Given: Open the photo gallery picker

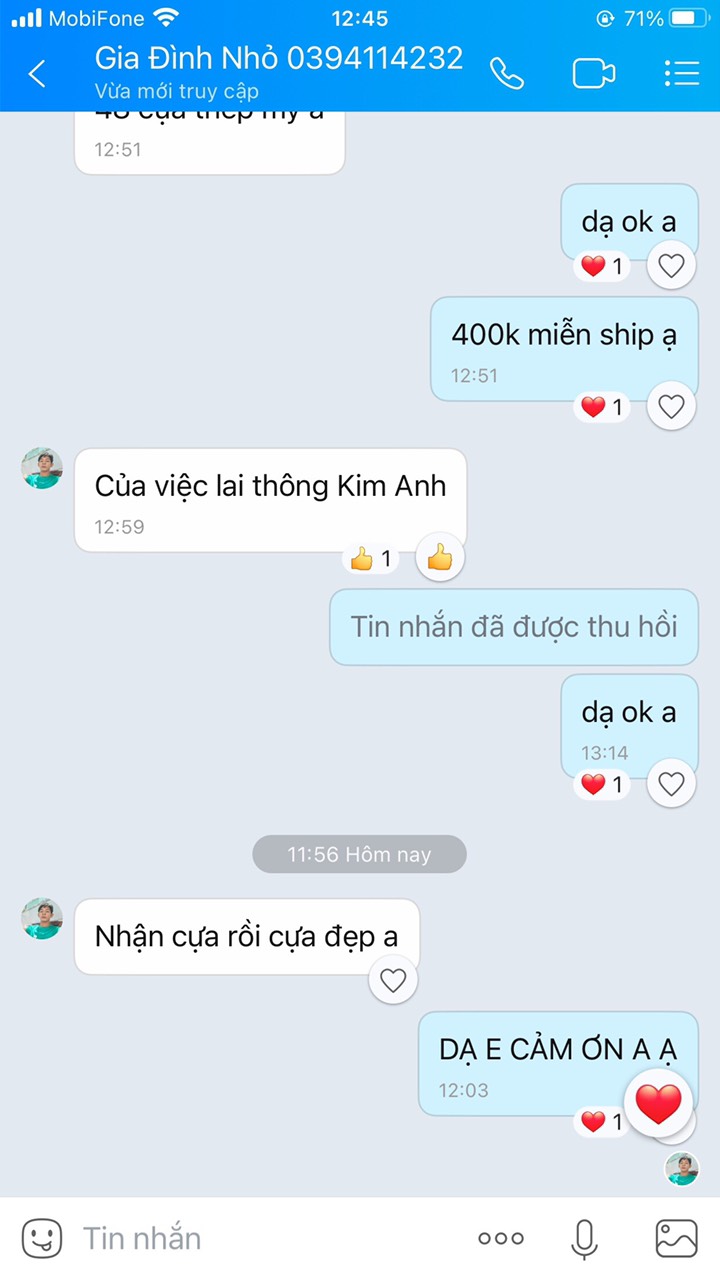Looking at the screenshot, I should [x=677, y=1238].
